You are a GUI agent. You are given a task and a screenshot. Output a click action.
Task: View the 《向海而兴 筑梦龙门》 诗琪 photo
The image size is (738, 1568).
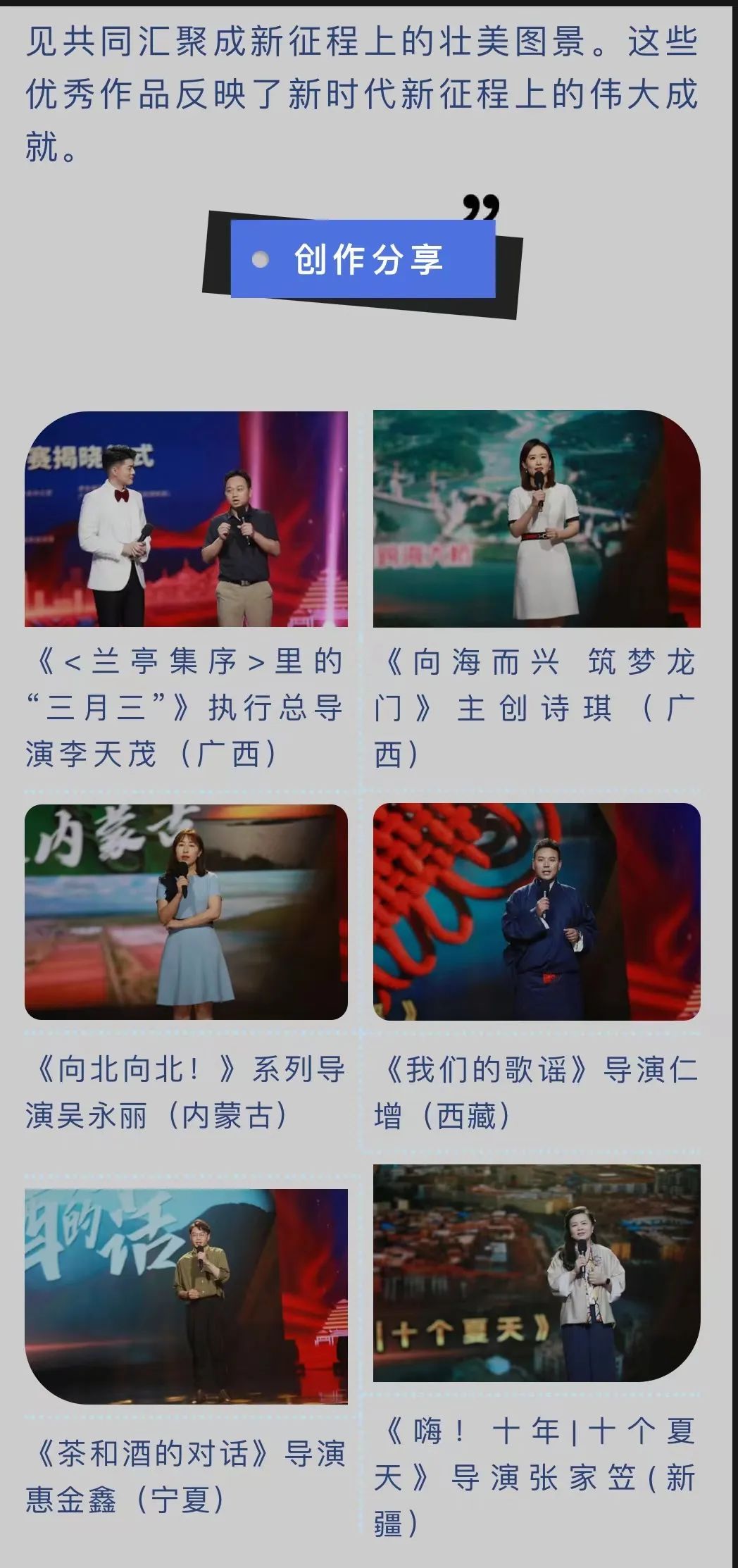(537, 519)
